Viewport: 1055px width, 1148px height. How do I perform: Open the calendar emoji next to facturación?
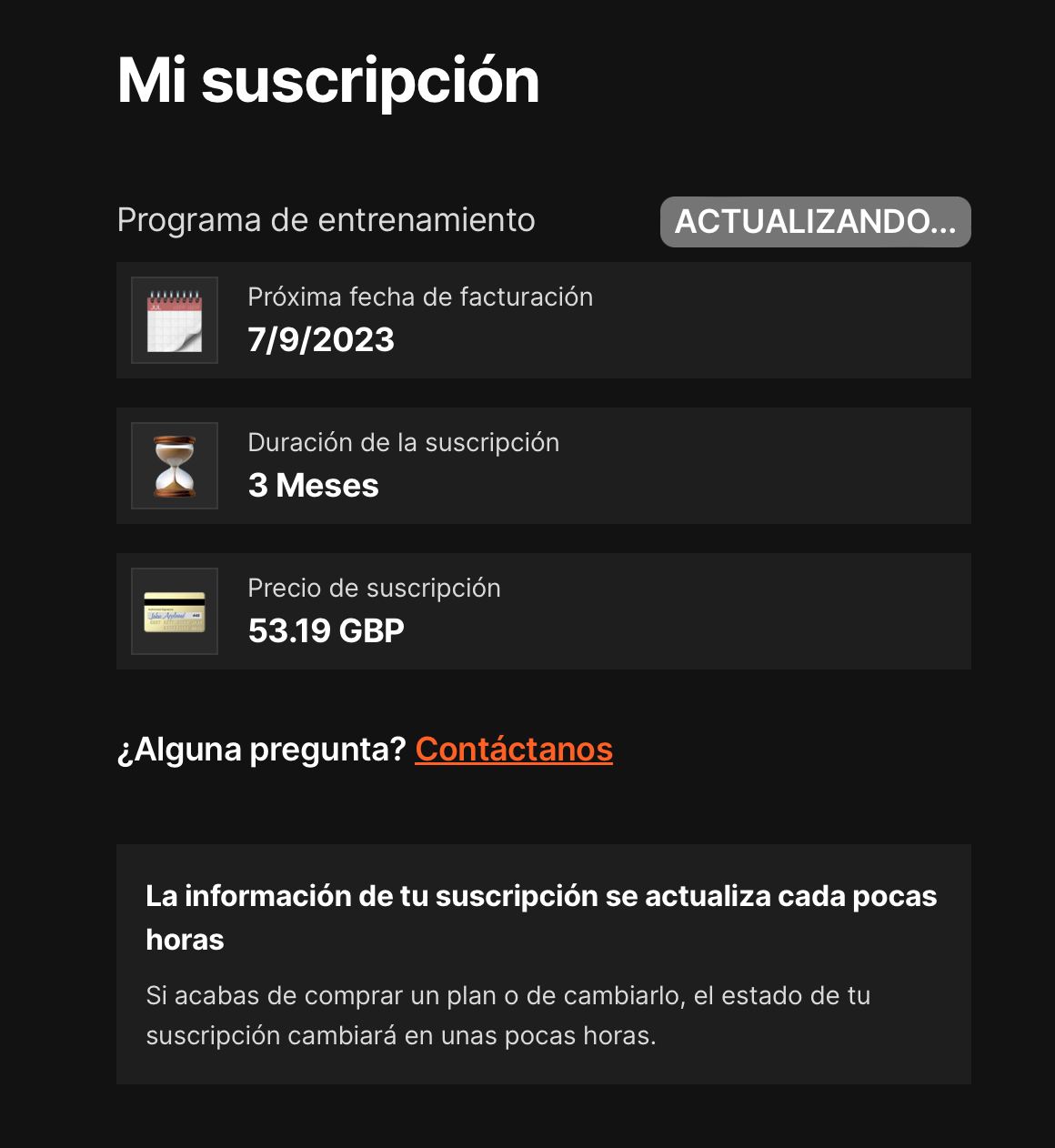coord(174,319)
